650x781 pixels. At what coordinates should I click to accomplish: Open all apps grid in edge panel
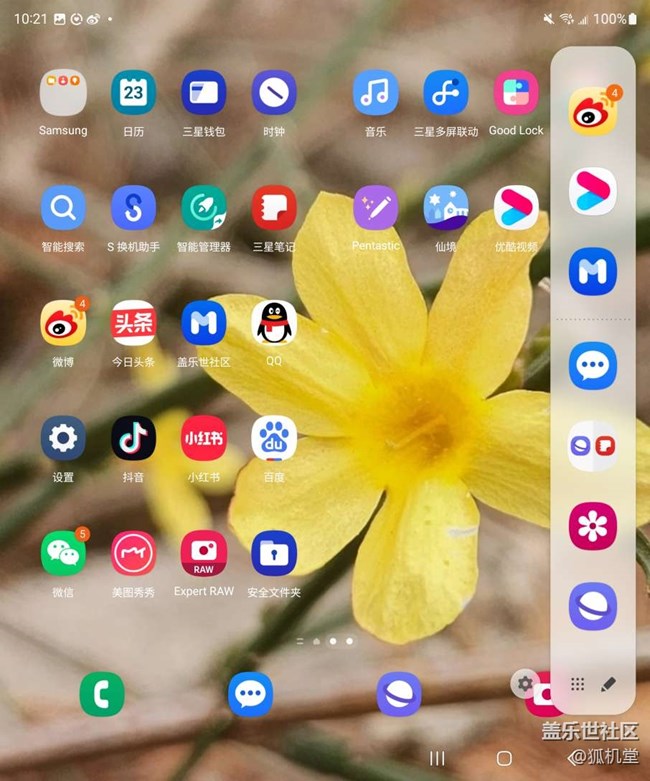point(577,684)
